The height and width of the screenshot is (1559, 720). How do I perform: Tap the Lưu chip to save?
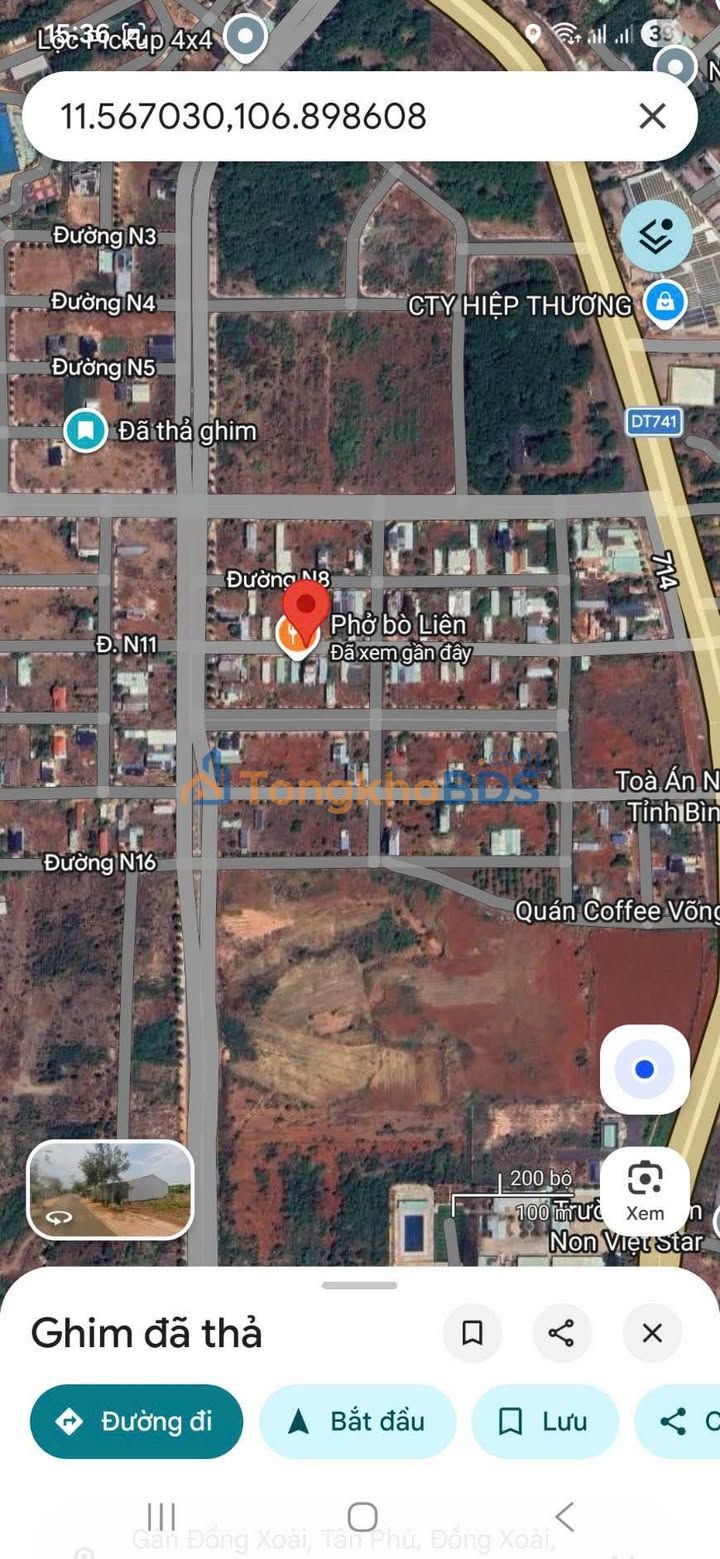click(x=545, y=1421)
